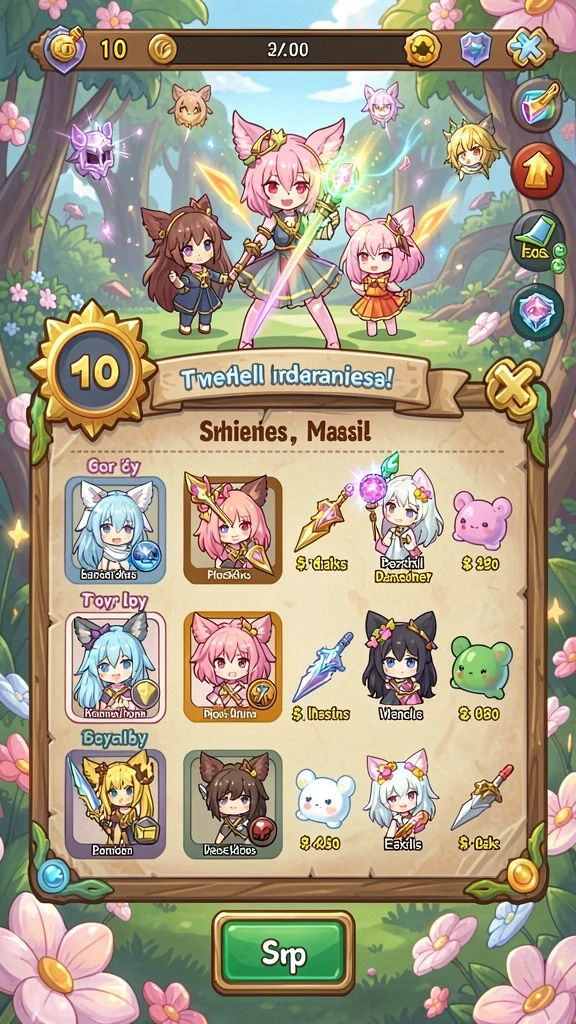
Task: Close the reward panel with the golden X
Action: [513, 391]
